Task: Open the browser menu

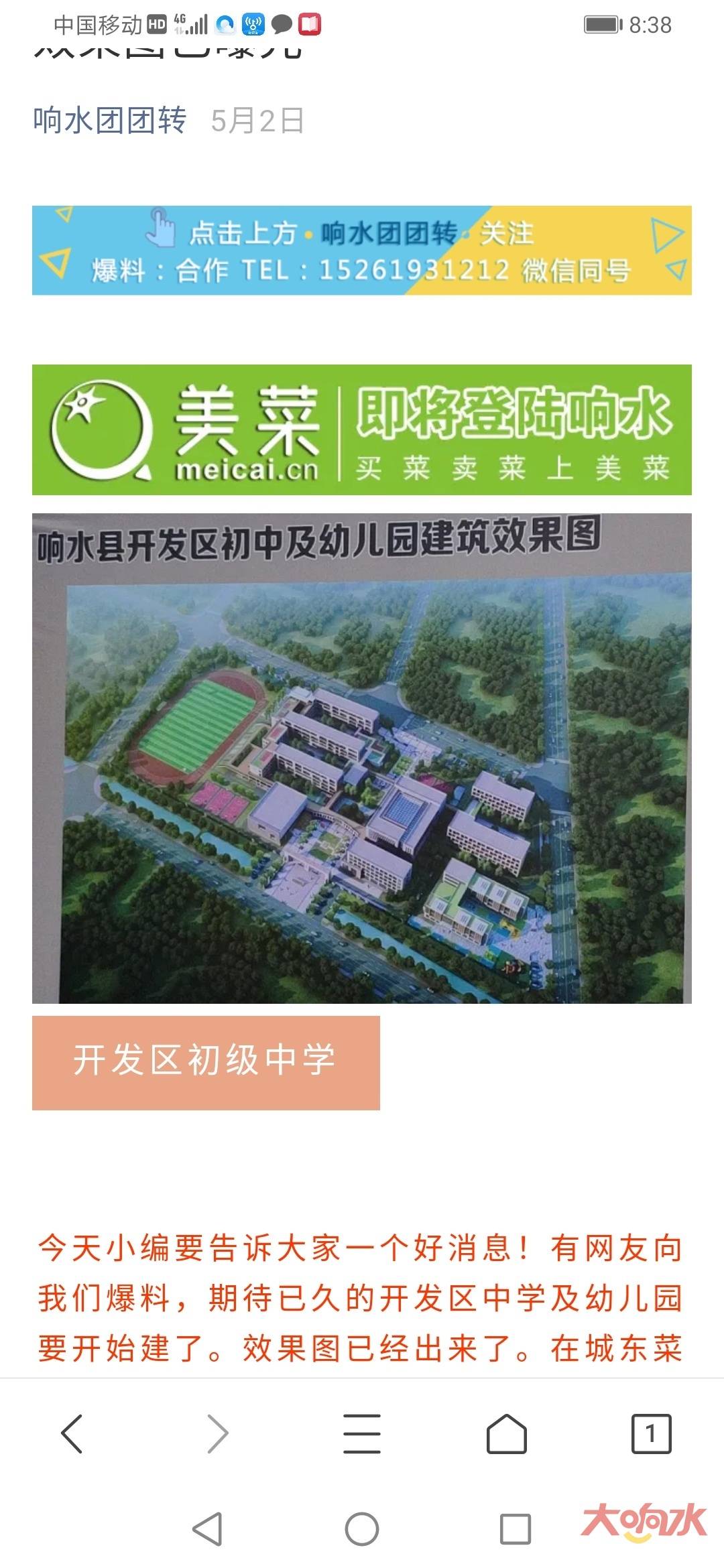Action: (x=362, y=1433)
